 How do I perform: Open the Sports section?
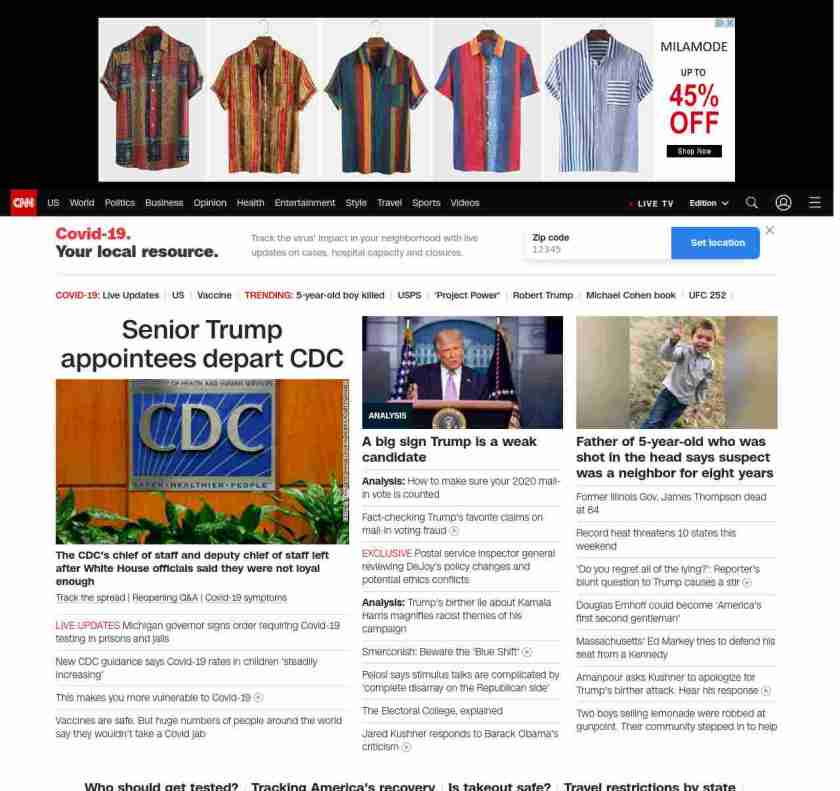click(x=426, y=203)
